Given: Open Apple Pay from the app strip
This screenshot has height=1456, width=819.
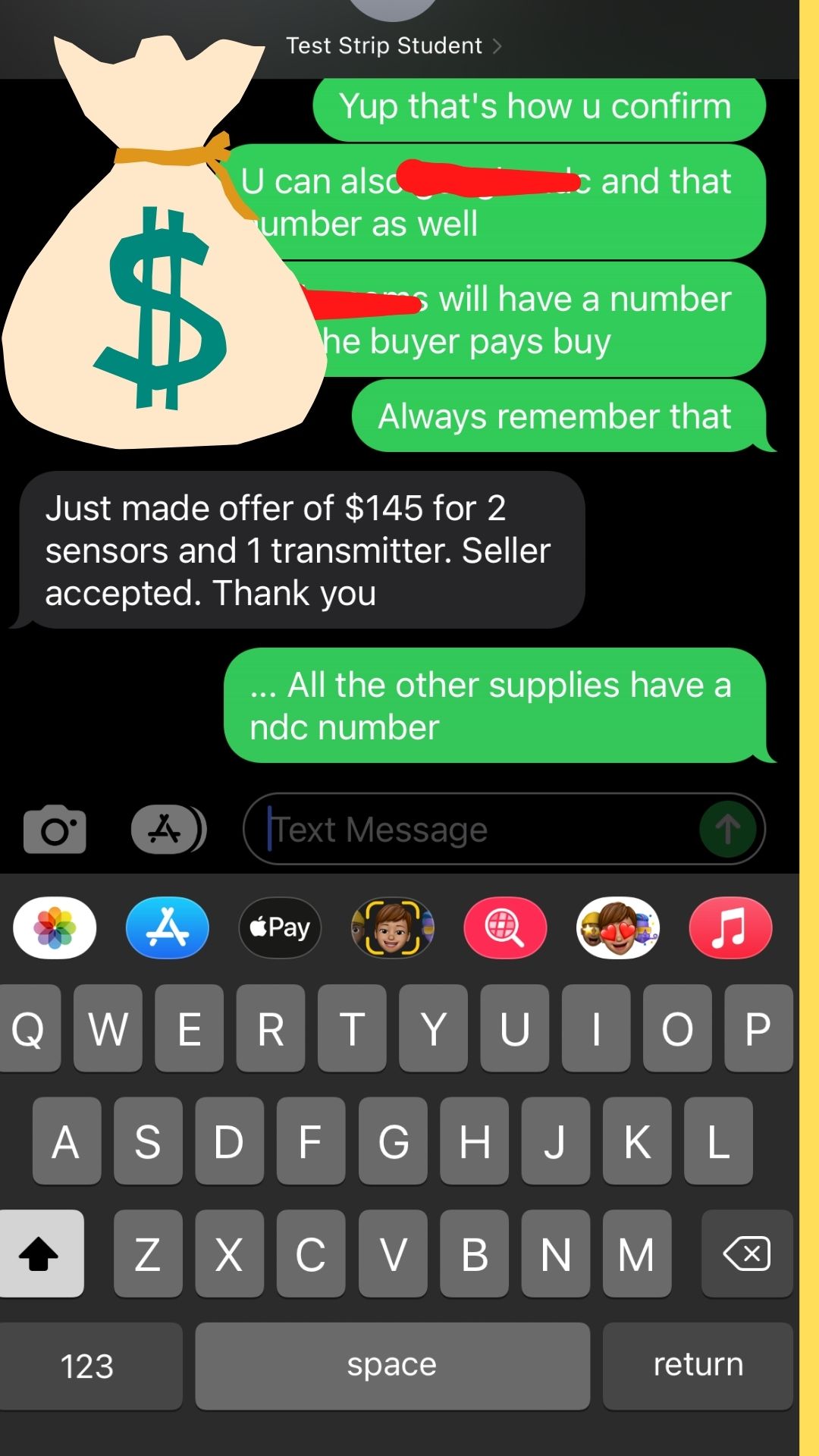Looking at the screenshot, I should (x=280, y=927).
